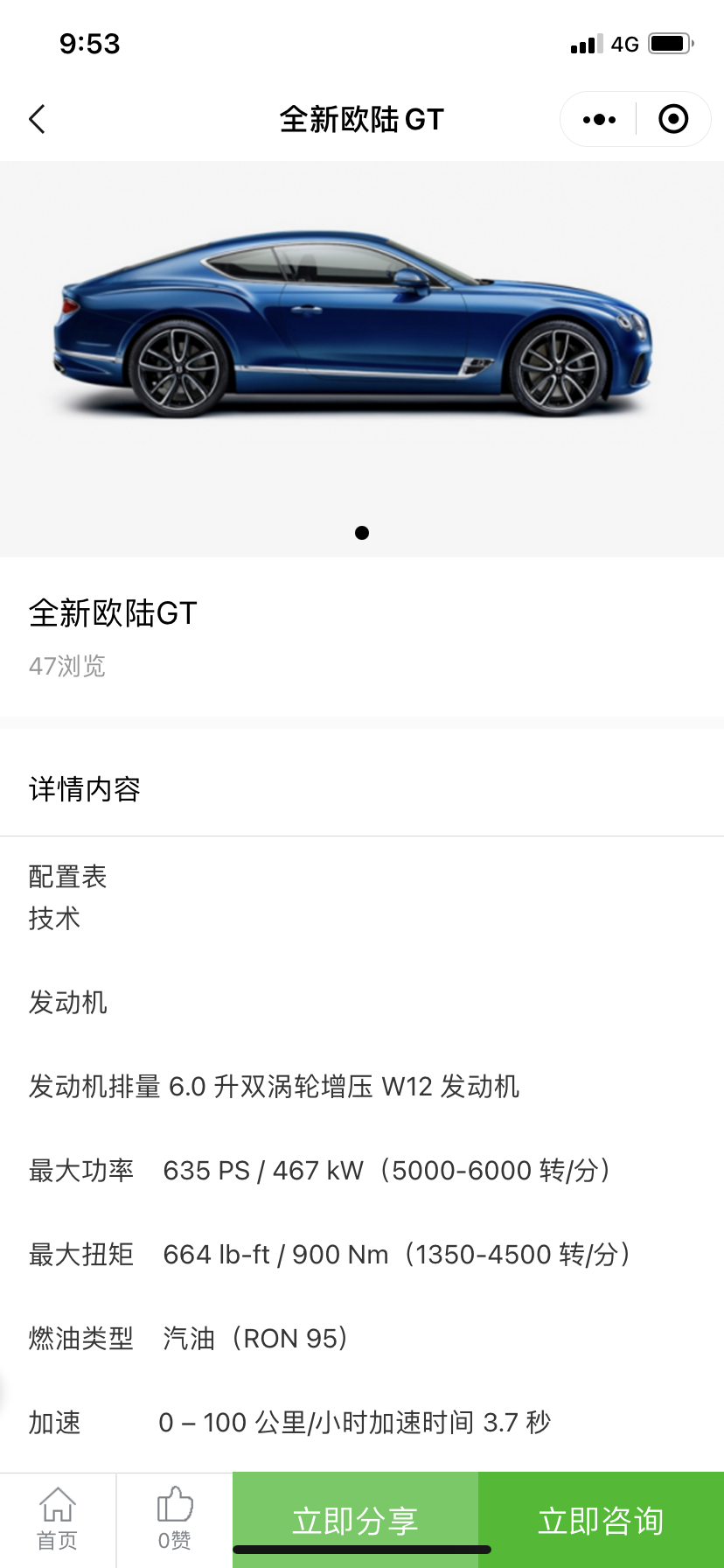Open the mini program overflow menu
The height and width of the screenshot is (1568, 724).
click(599, 119)
